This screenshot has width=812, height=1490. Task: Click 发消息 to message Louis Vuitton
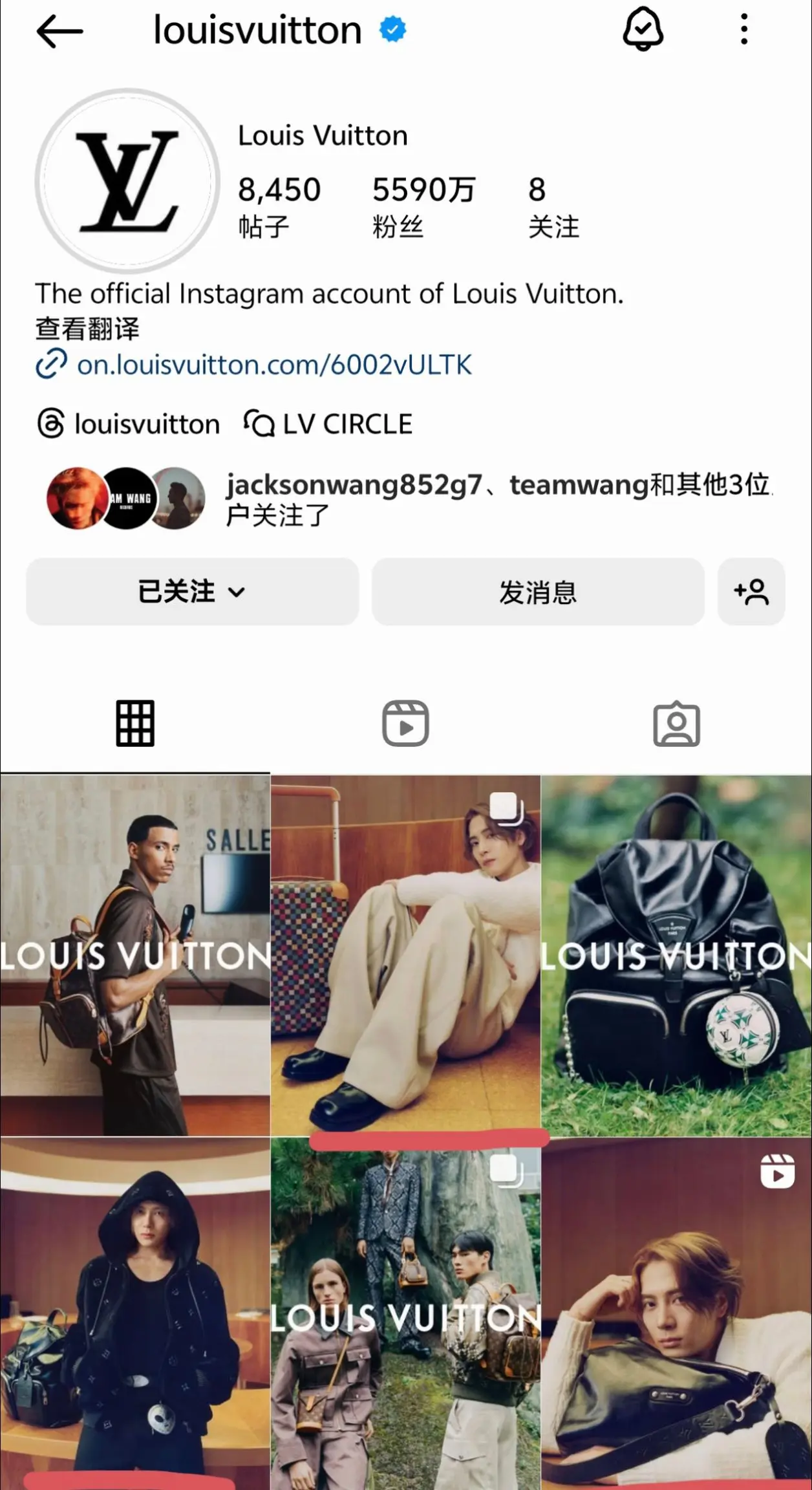click(538, 591)
